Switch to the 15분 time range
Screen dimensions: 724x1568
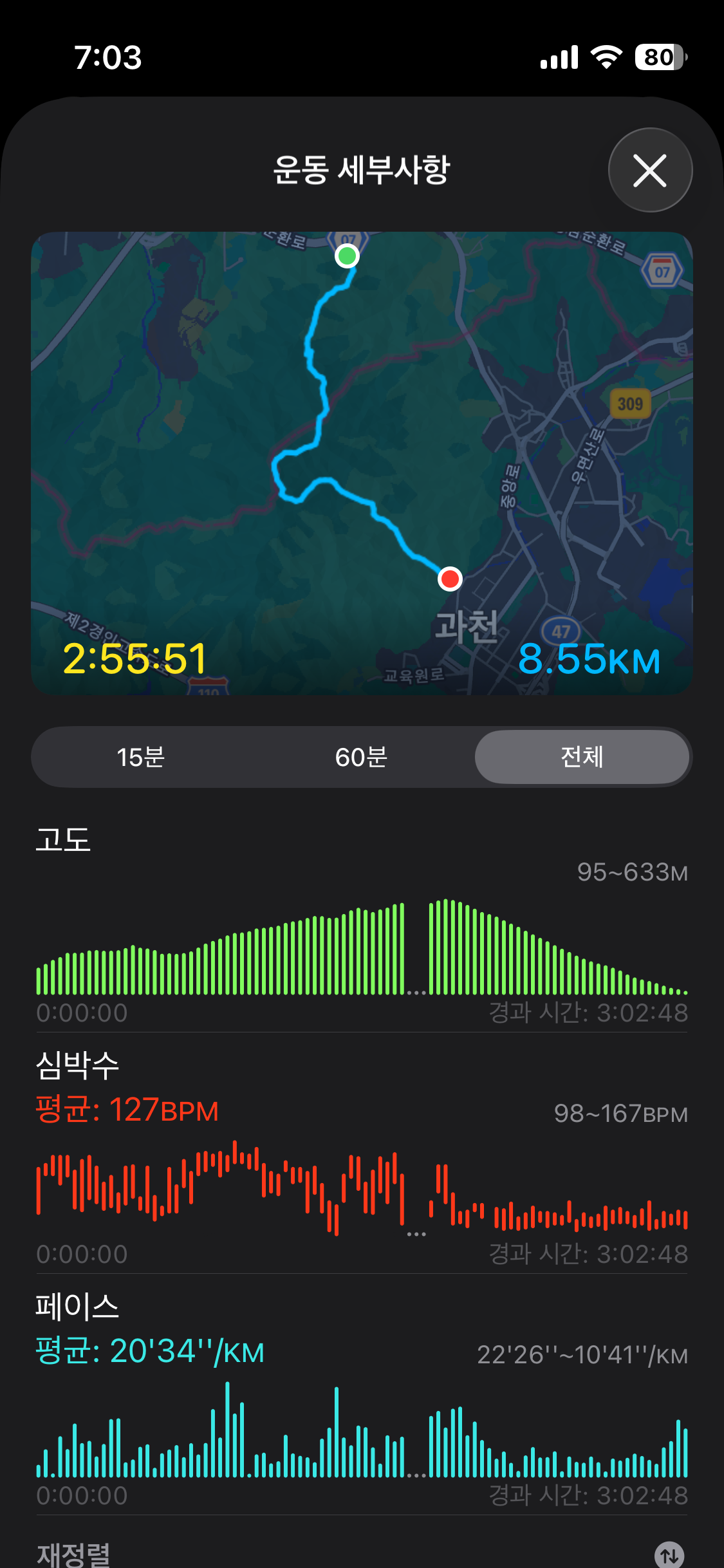(141, 757)
